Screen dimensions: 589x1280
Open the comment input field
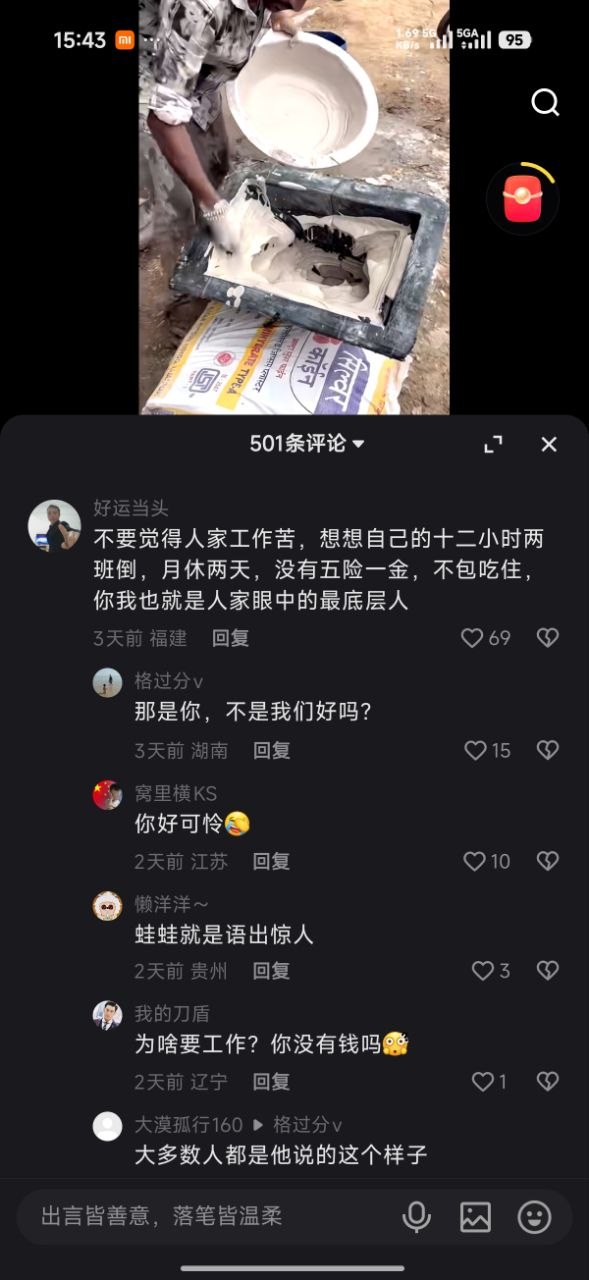(207, 1216)
